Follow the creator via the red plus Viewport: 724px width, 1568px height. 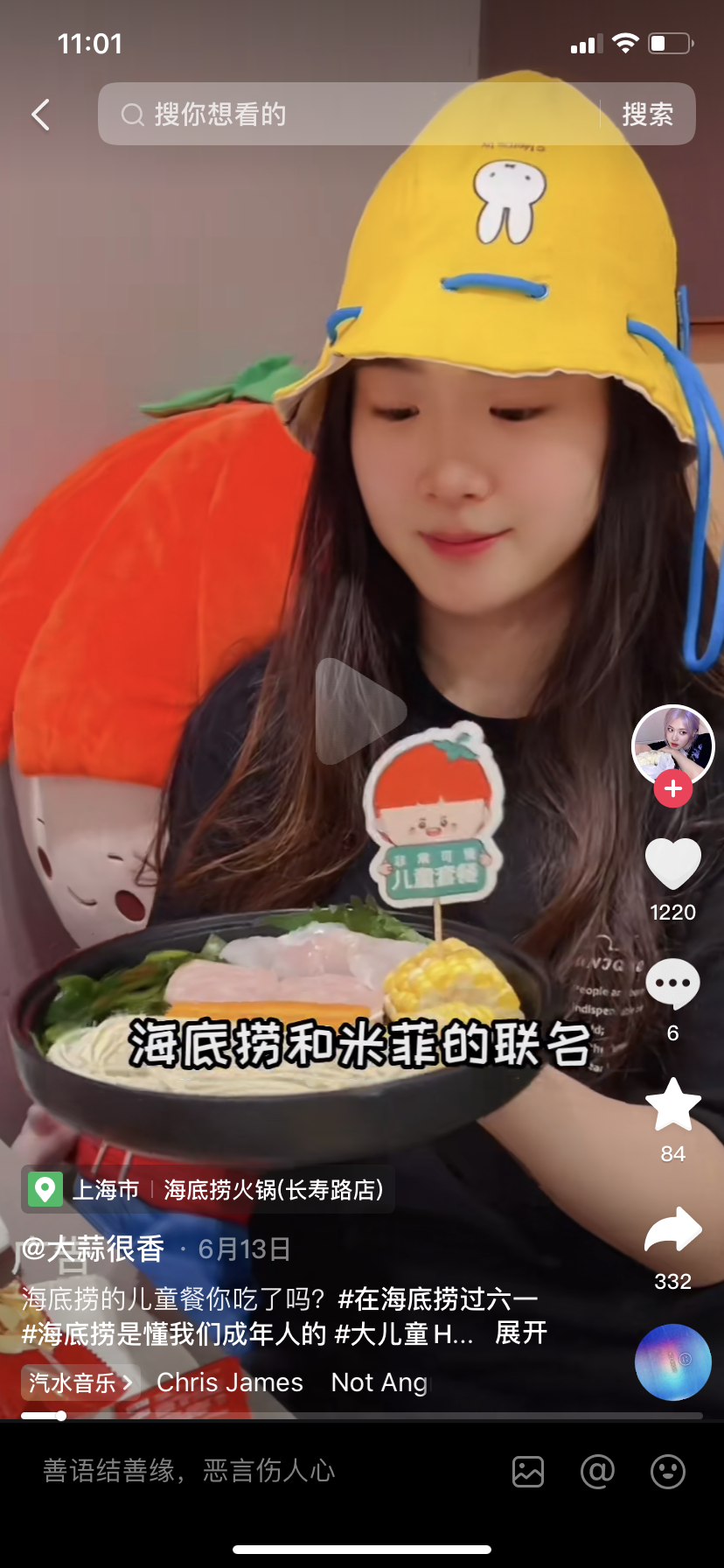click(x=672, y=789)
